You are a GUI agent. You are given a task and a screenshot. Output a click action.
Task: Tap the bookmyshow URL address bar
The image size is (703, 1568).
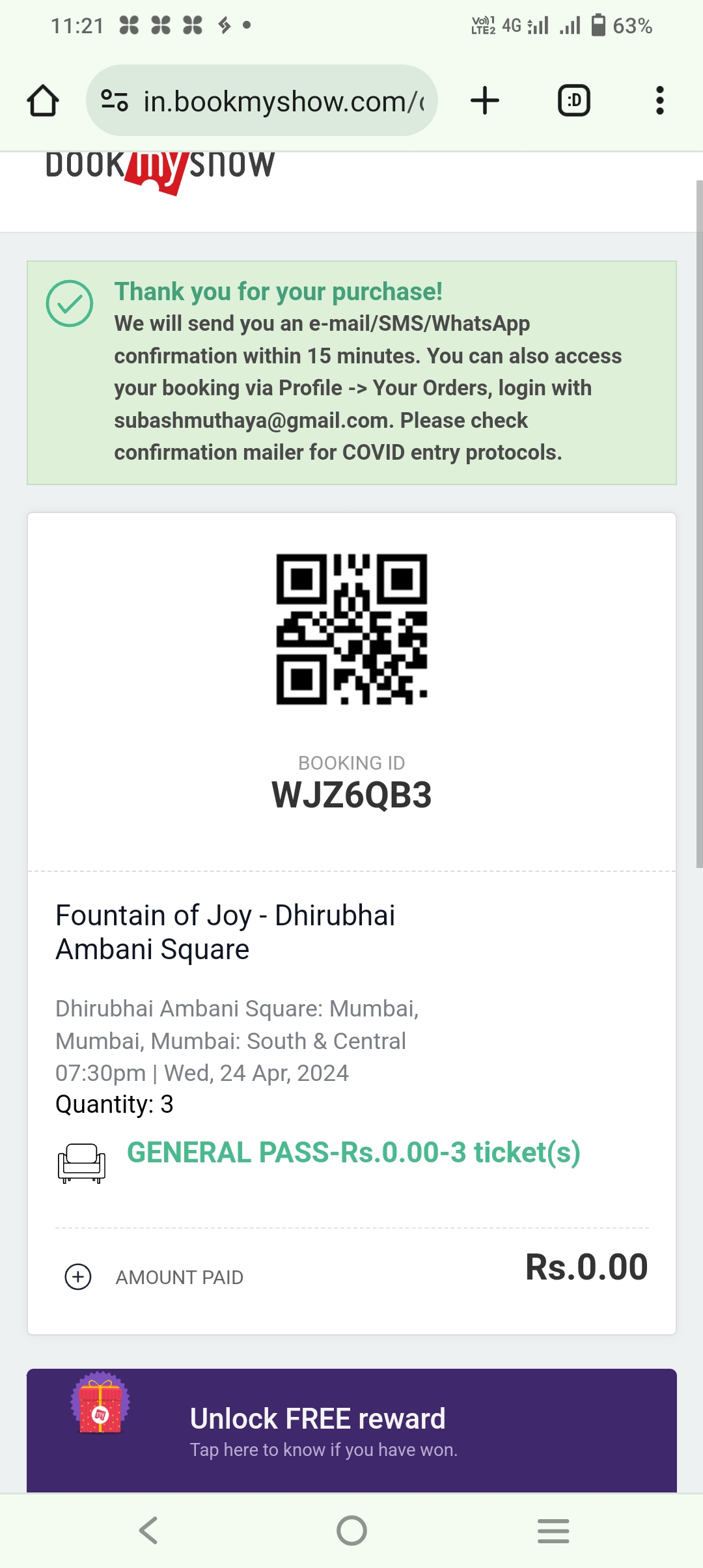coord(283,101)
